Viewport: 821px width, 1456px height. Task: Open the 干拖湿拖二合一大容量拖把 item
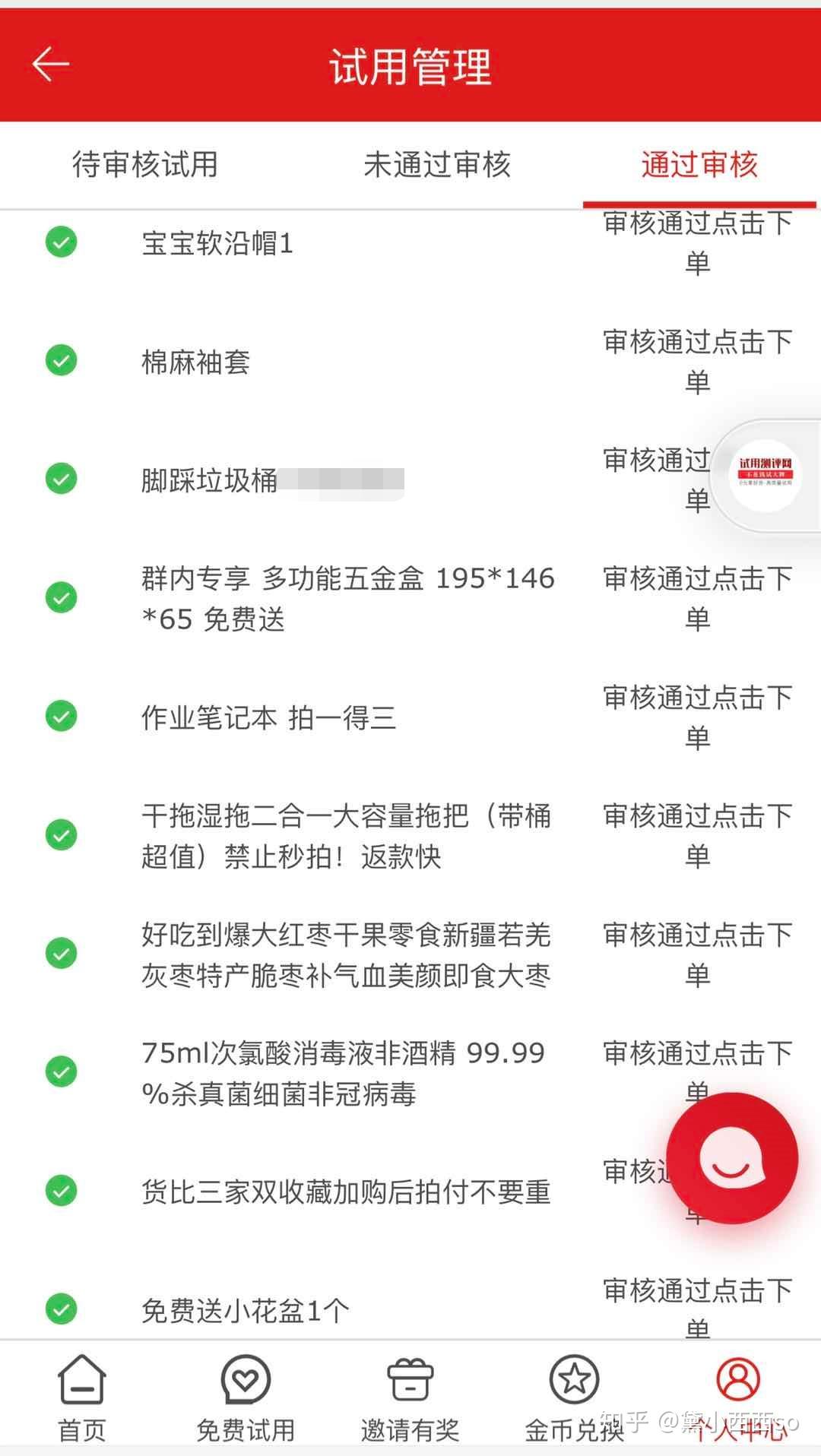coord(346,836)
